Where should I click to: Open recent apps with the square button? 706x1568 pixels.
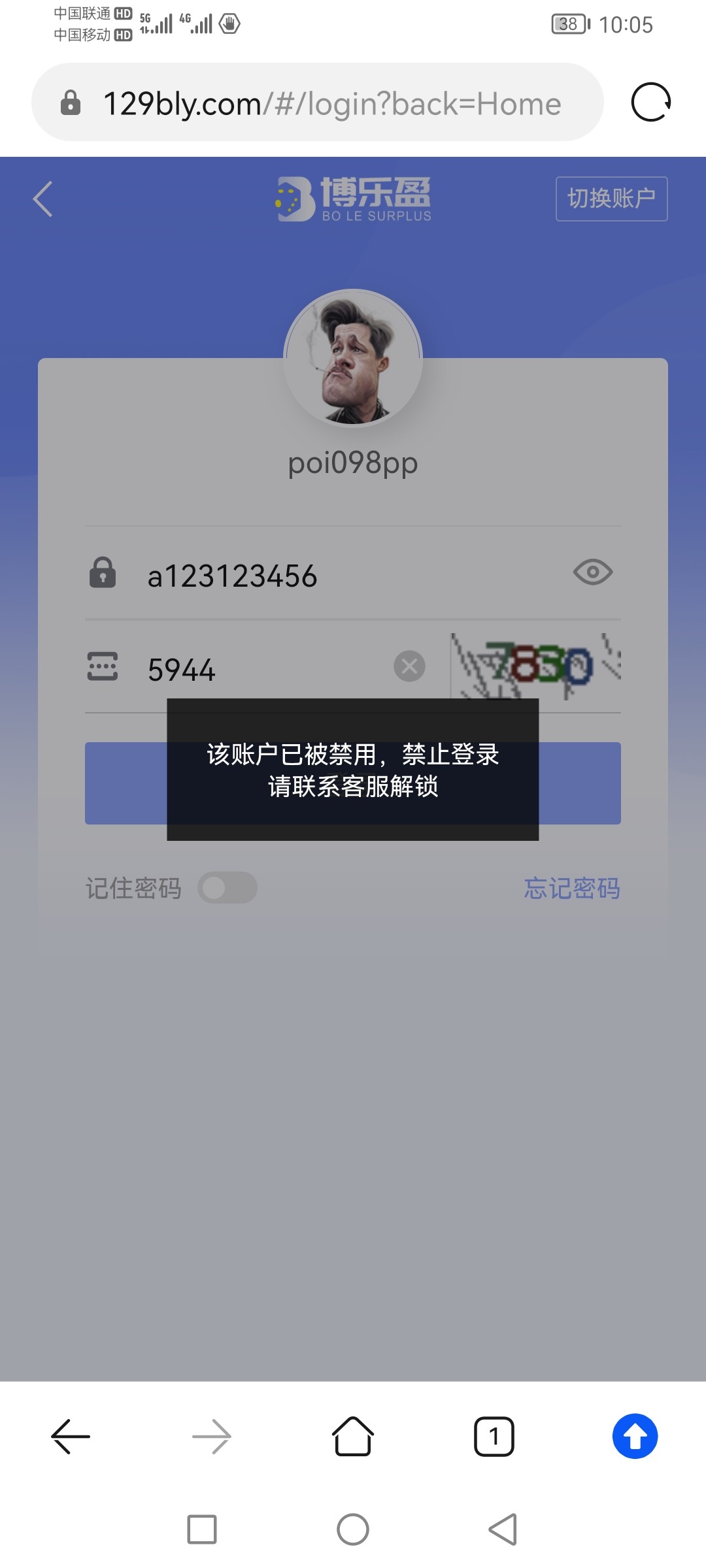click(x=202, y=1529)
